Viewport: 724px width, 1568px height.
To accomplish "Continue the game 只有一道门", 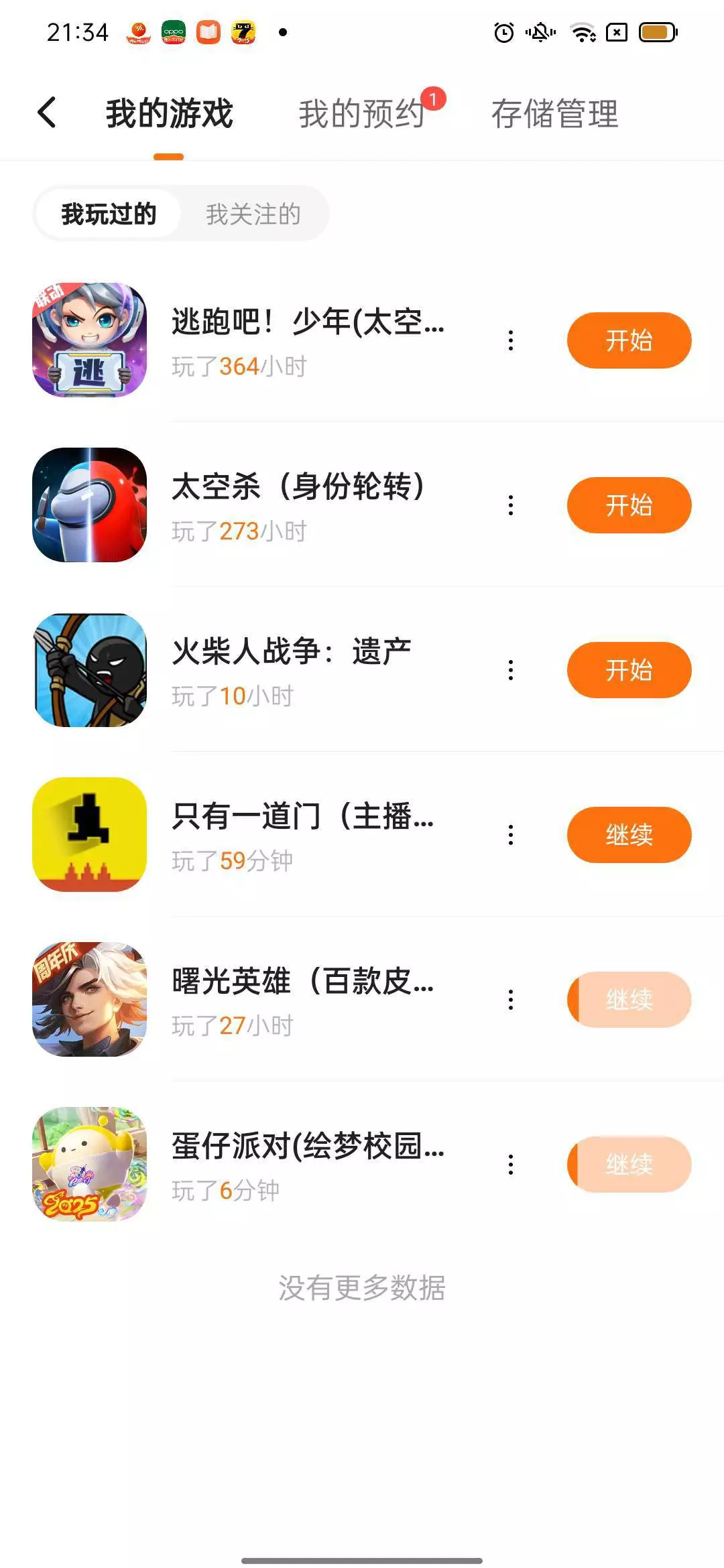I will tap(629, 835).
